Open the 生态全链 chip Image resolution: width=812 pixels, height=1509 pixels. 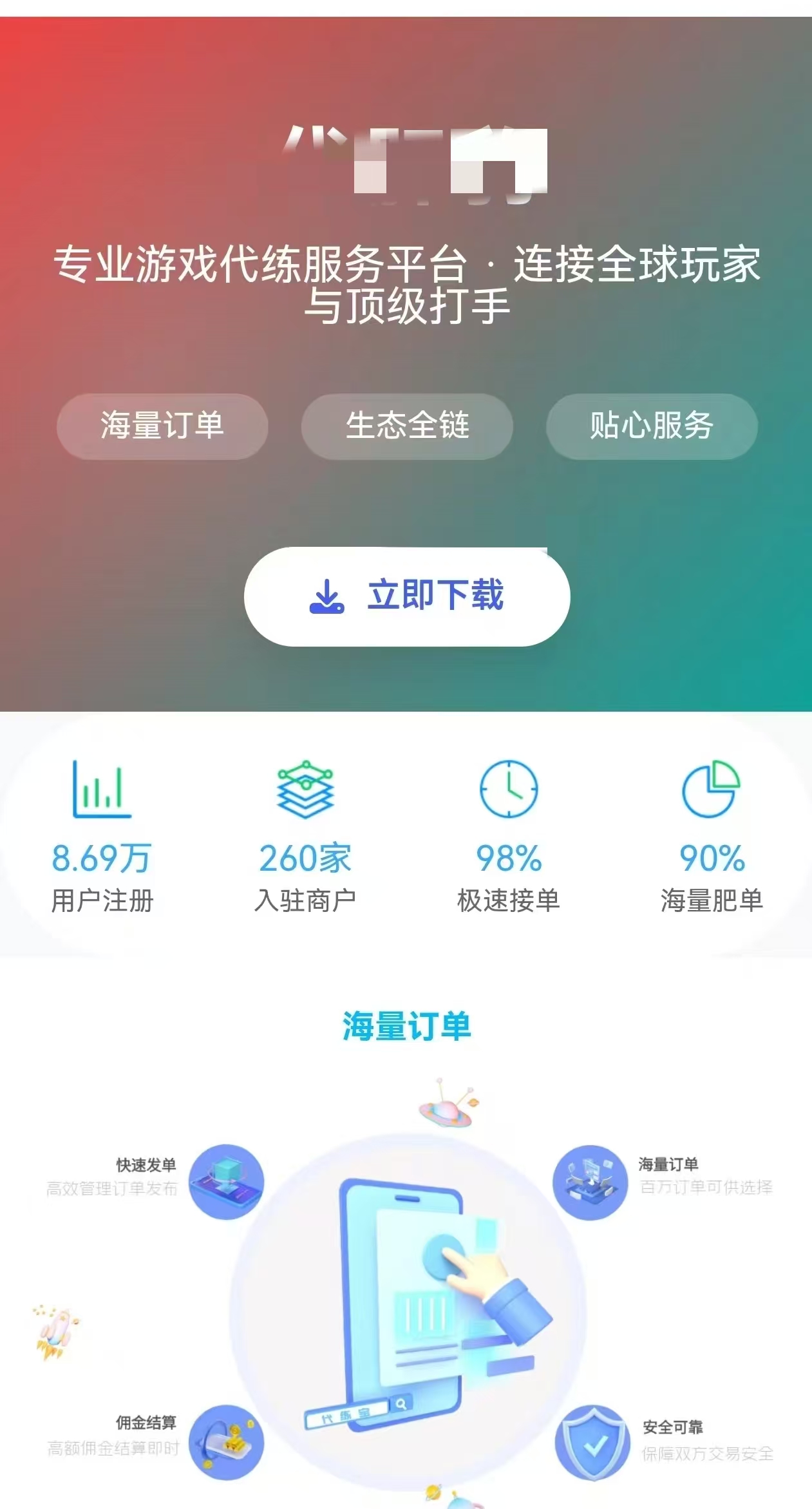click(x=407, y=426)
